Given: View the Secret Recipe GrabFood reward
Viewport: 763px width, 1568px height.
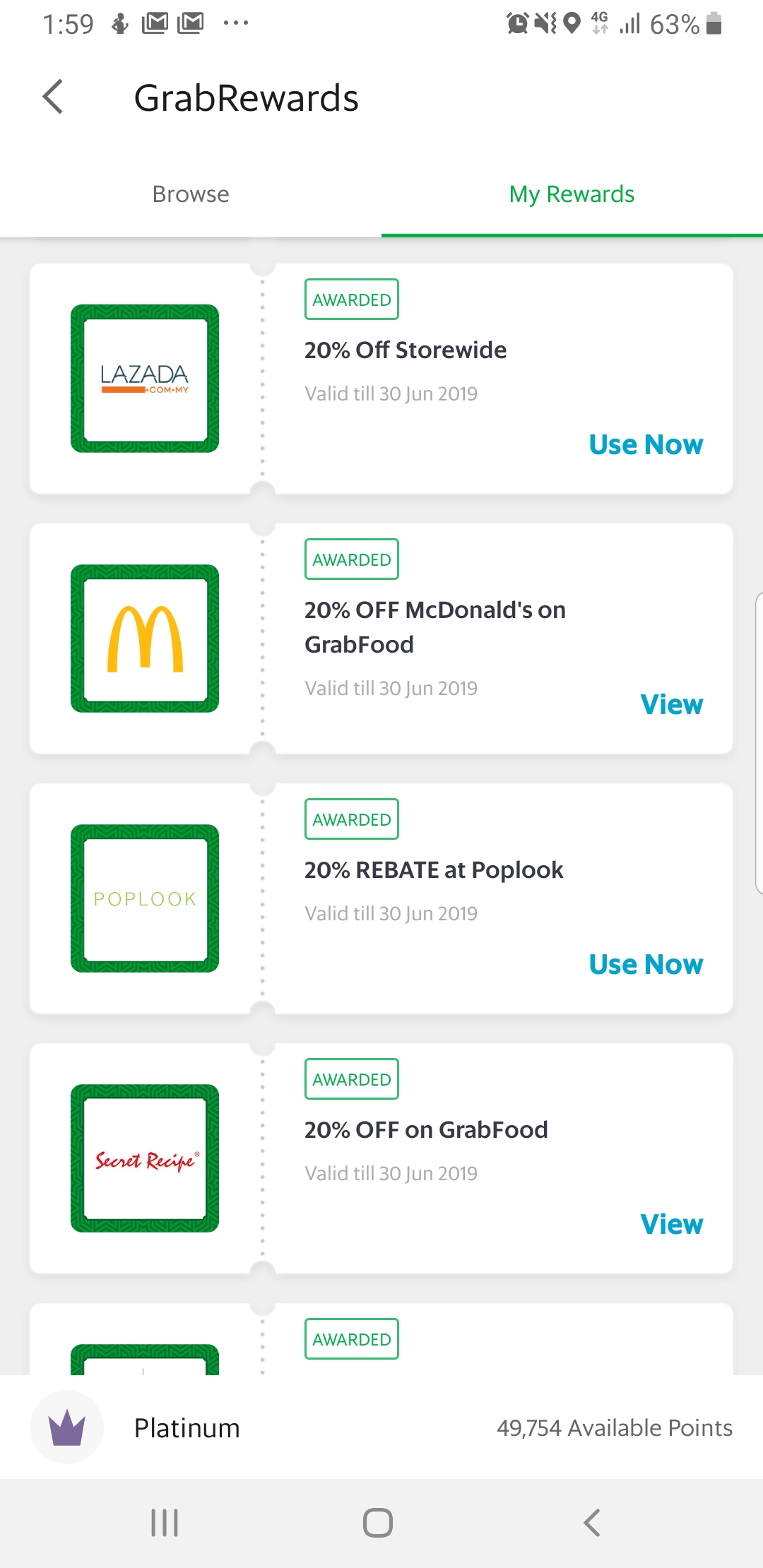Looking at the screenshot, I should (x=671, y=1224).
